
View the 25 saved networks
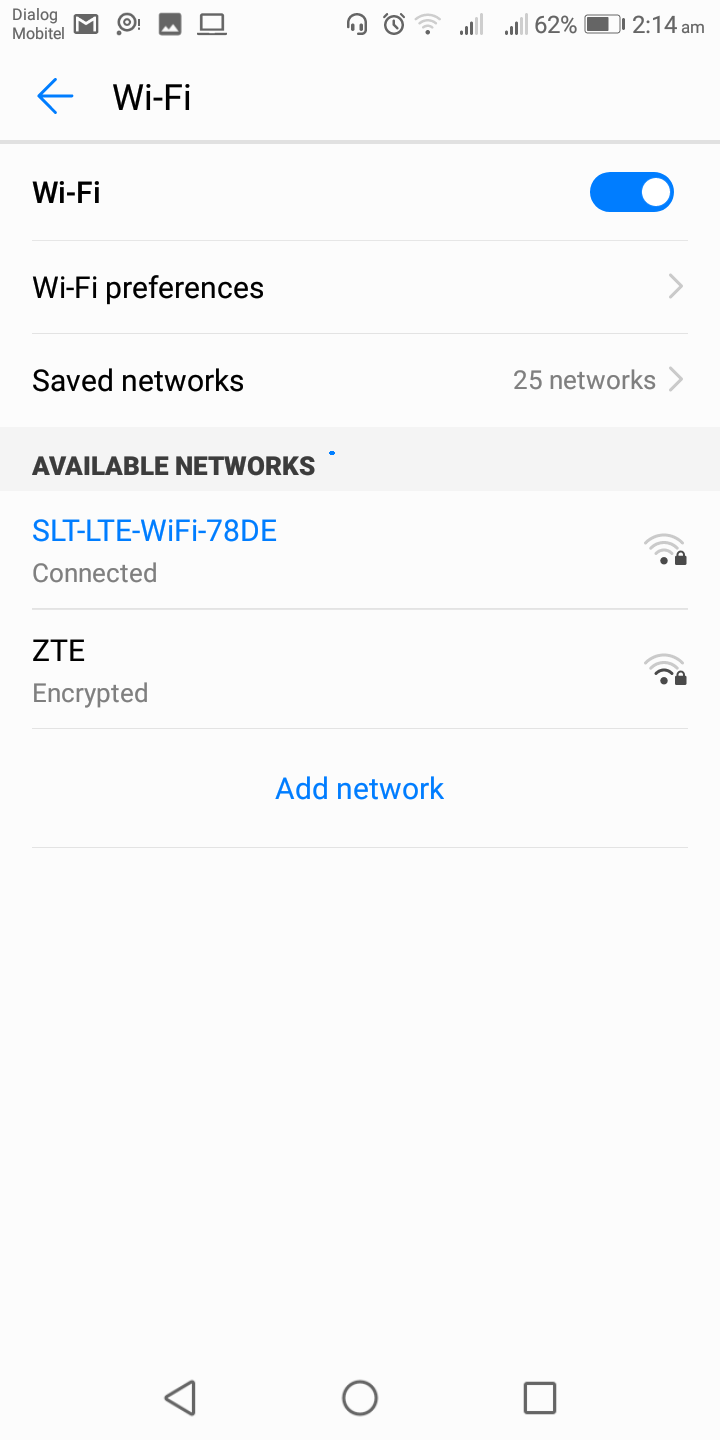(360, 380)
